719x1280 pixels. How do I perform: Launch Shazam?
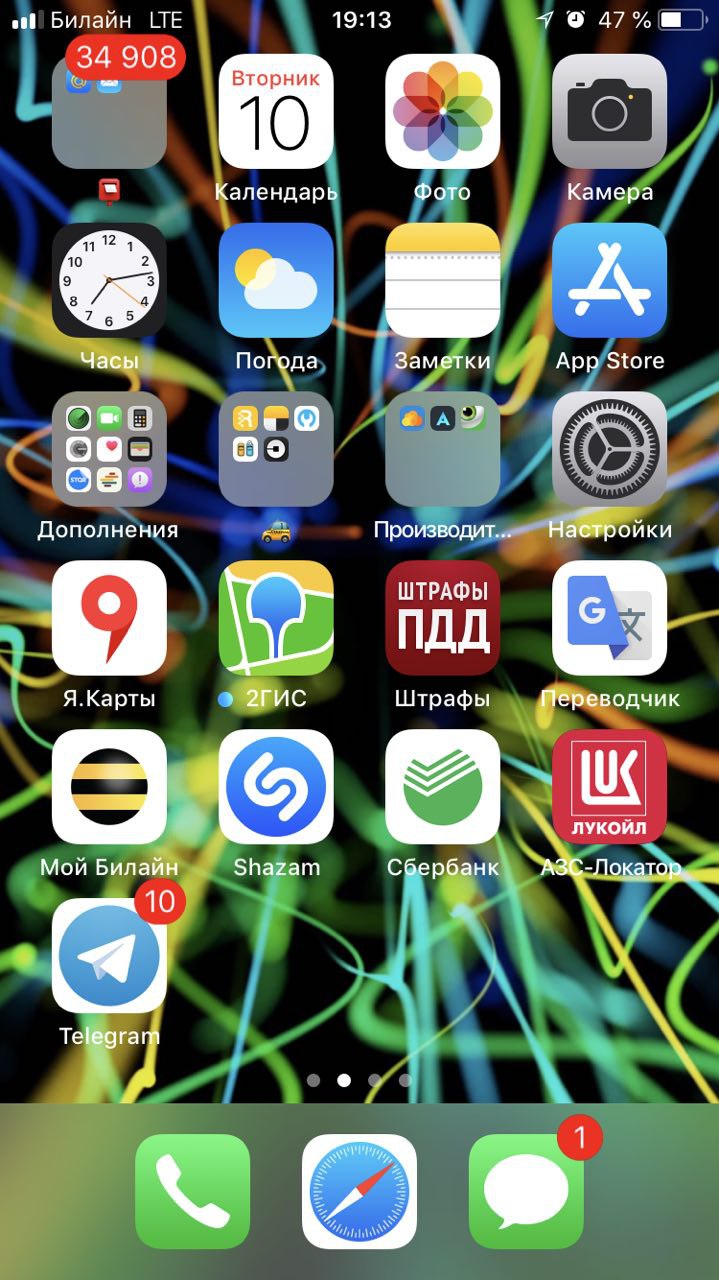click(x=276, y=787)
